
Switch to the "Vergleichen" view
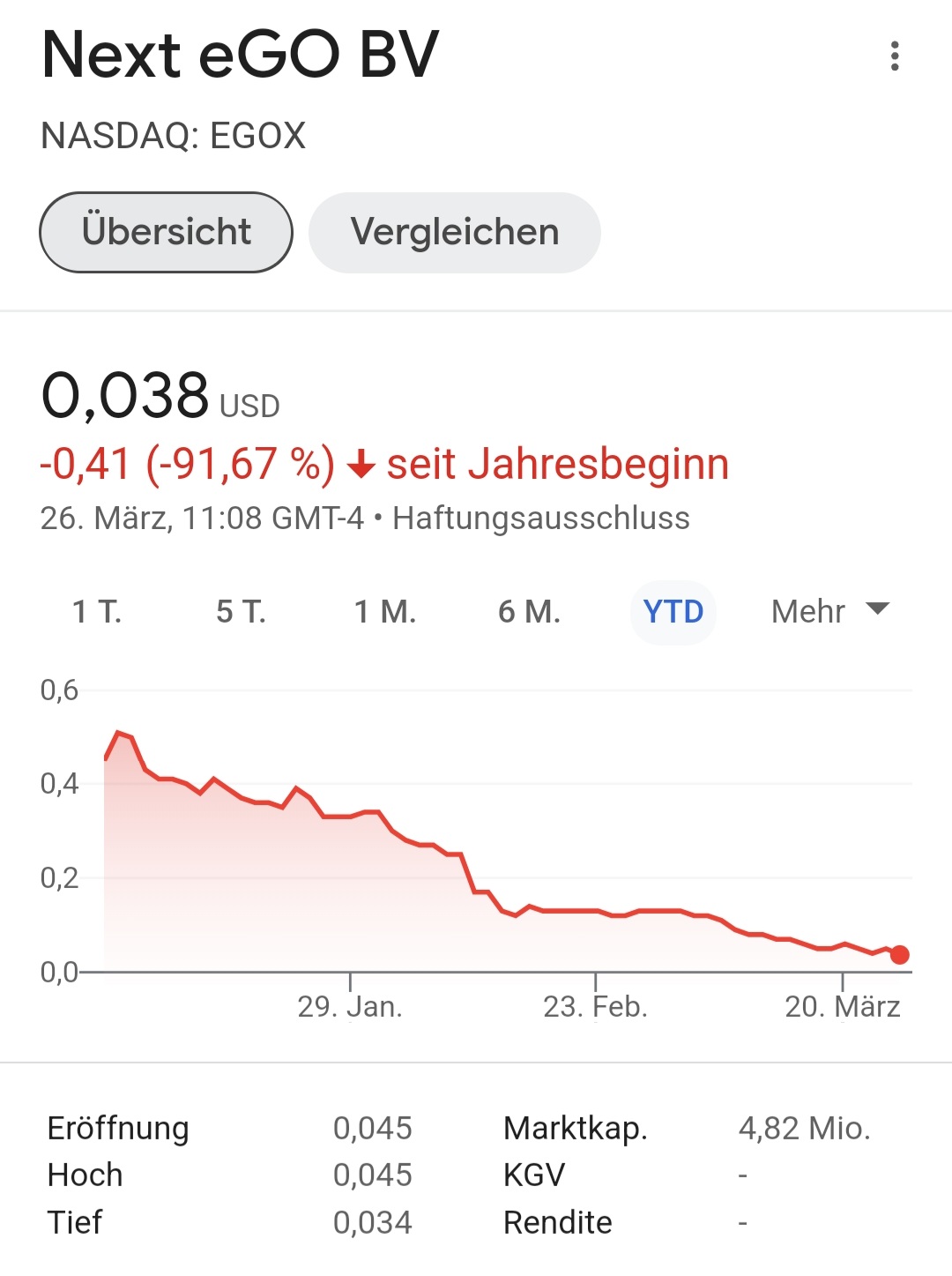click(454, 232)
